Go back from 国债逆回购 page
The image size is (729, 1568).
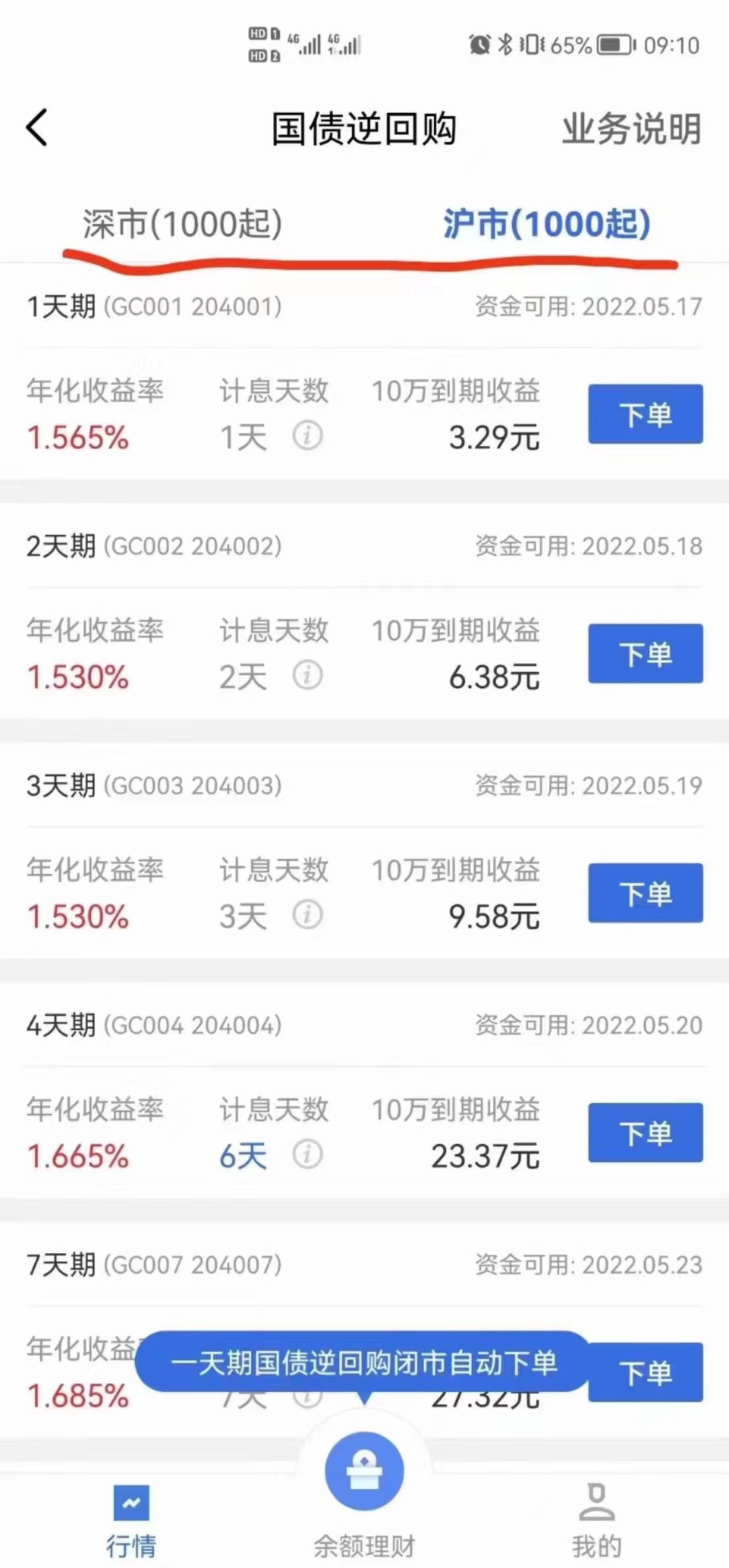point(38,127)
